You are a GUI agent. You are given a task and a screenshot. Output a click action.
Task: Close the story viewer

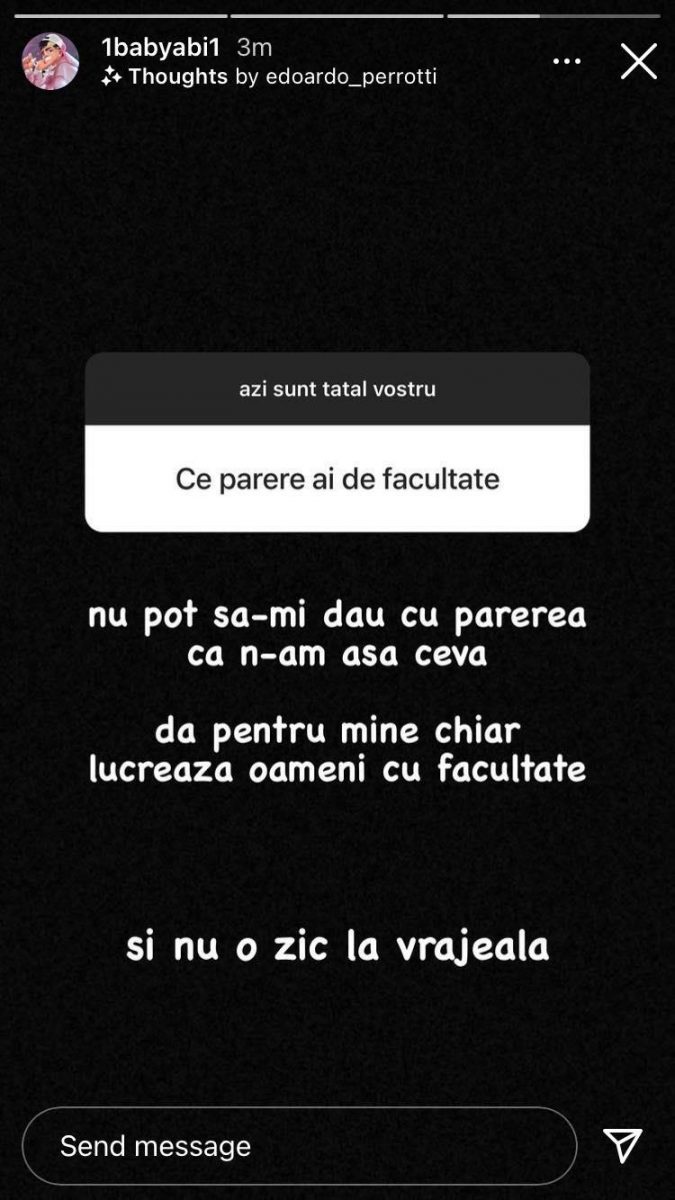click(x=638, y=62)
